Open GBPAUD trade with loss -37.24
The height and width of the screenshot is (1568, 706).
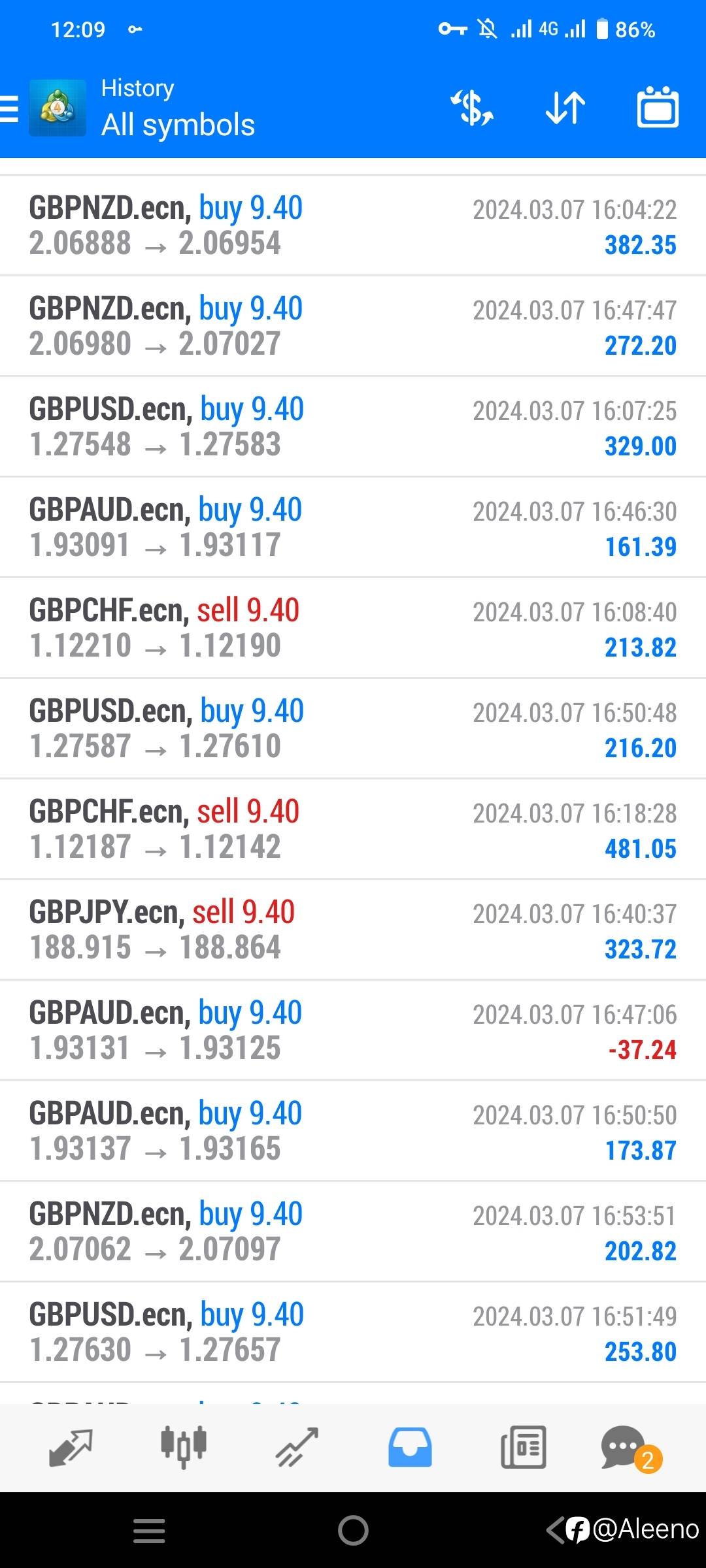click(x=353, y=1030)
